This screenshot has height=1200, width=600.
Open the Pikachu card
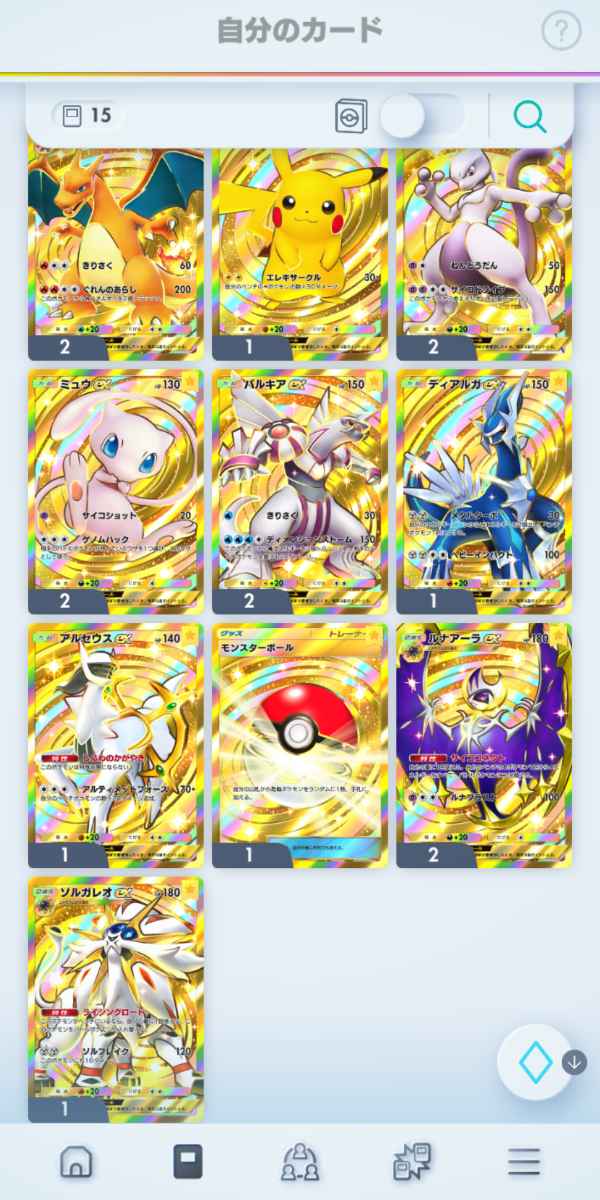point(300,254)
